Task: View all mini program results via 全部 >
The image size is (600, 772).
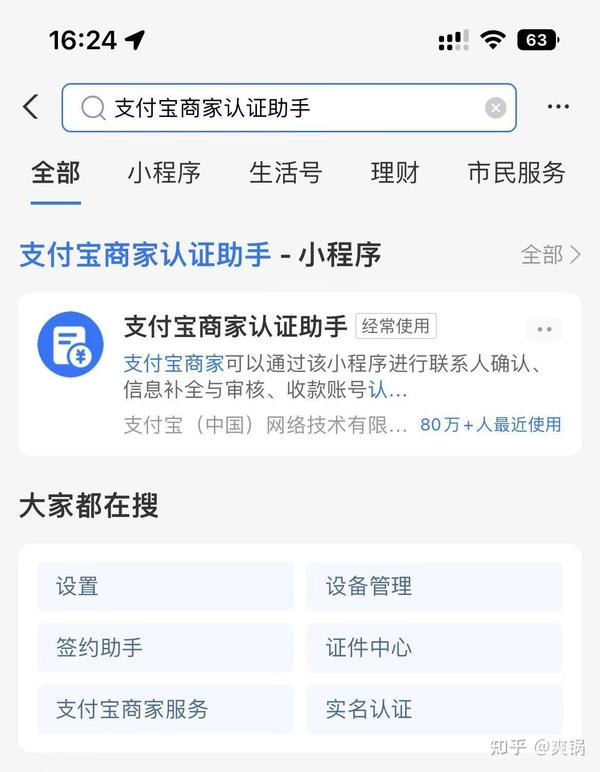Action: [550, 254]
